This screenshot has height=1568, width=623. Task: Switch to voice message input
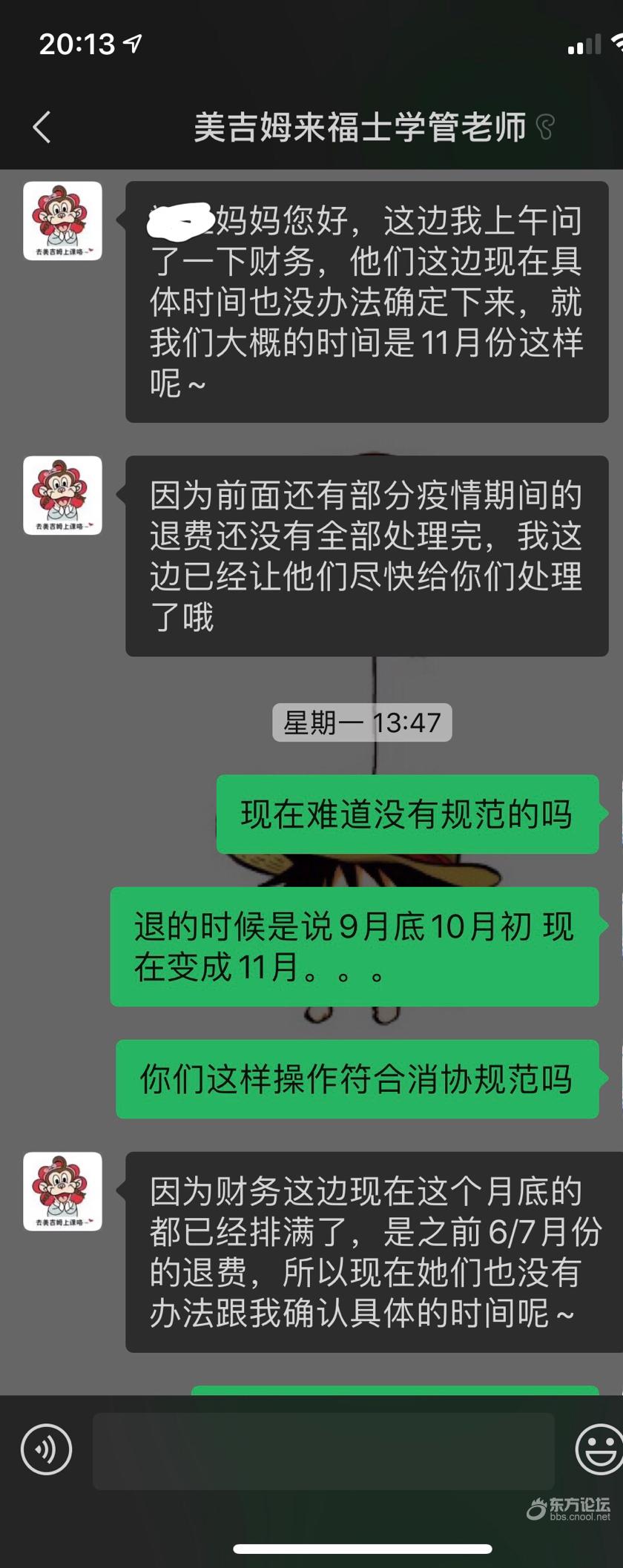(46, 1449)
